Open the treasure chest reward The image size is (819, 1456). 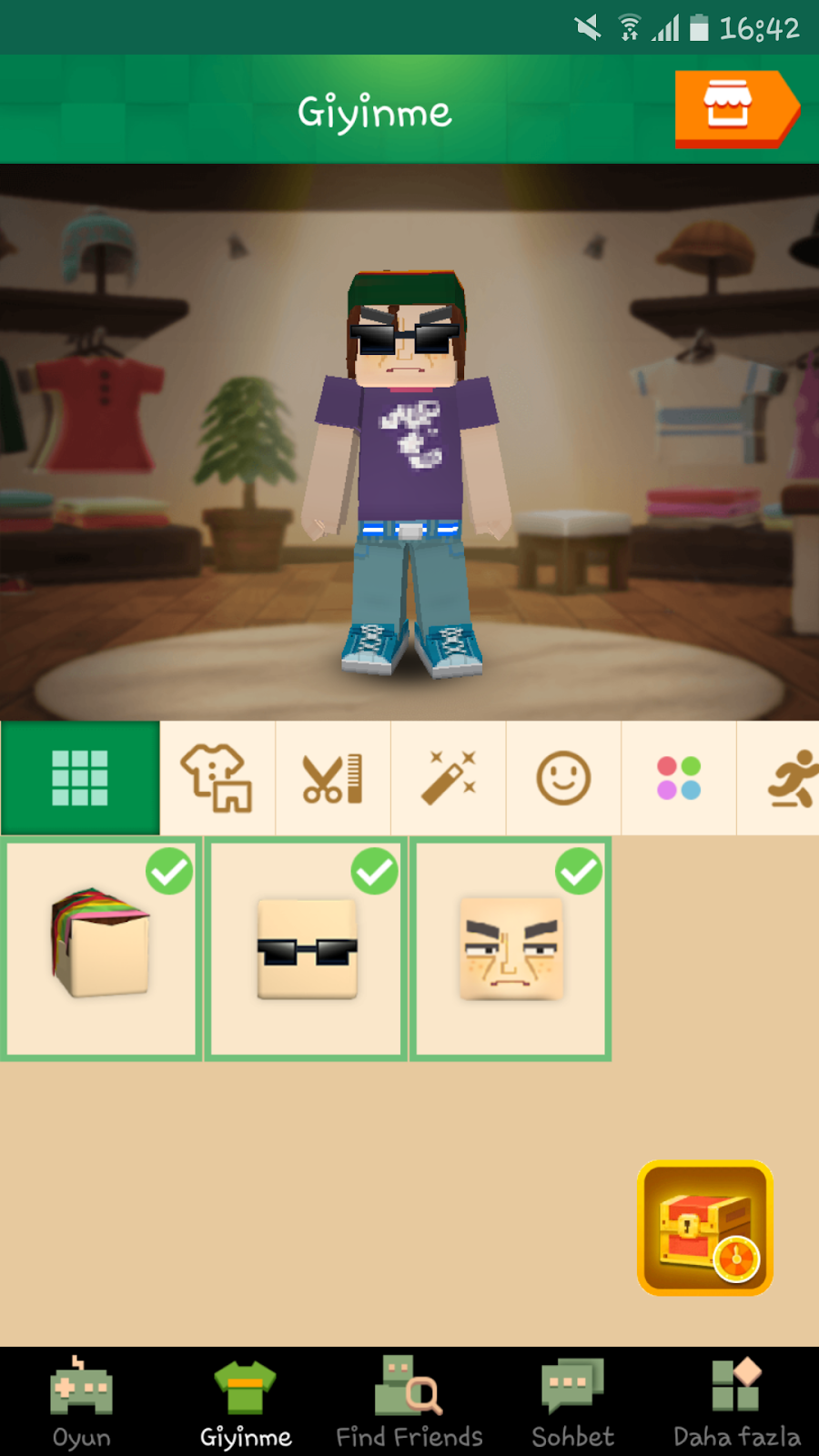coord(705,1228)
